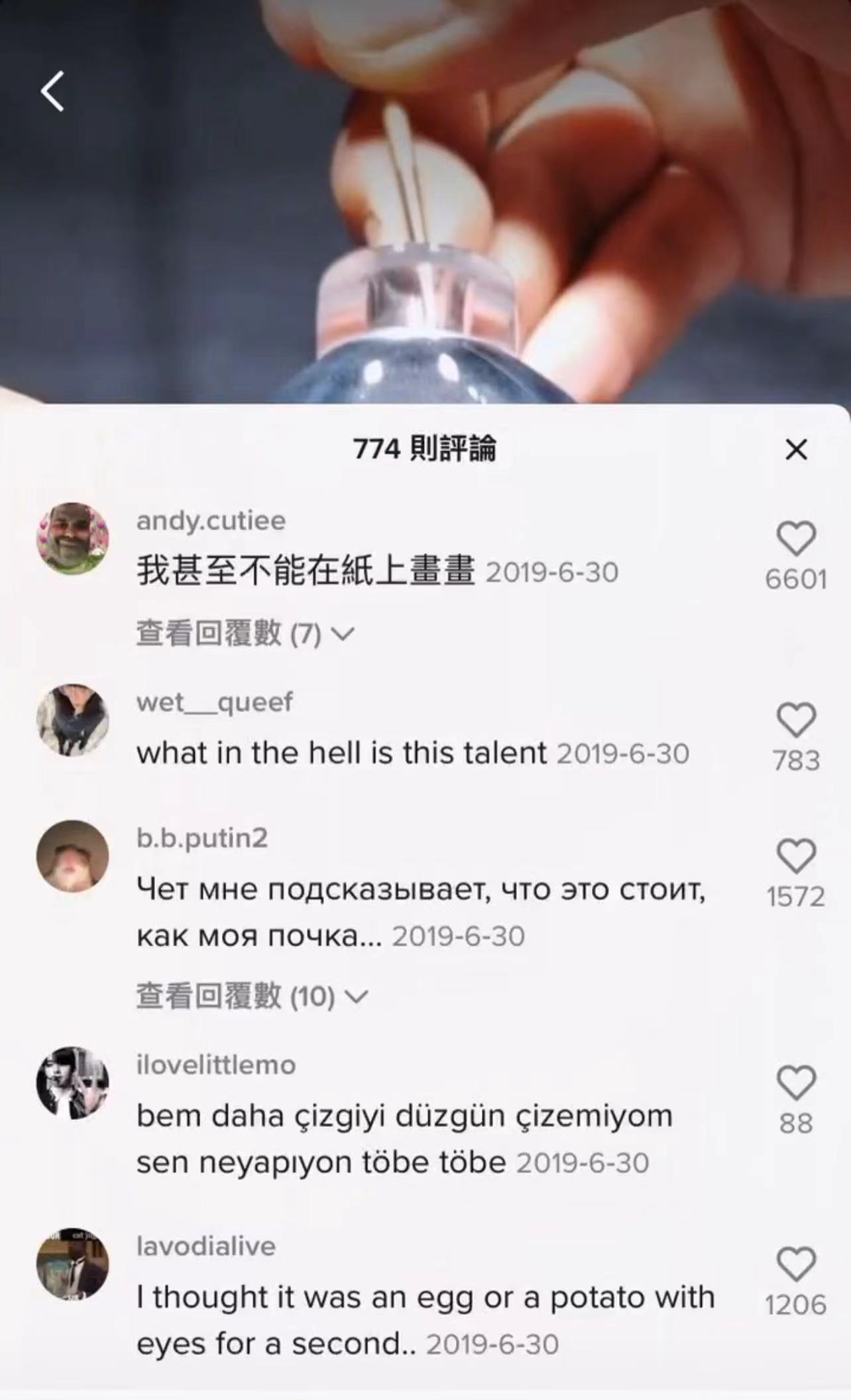
Task: Like ilovelittlemo's comment
Action: pos(796,1083)
